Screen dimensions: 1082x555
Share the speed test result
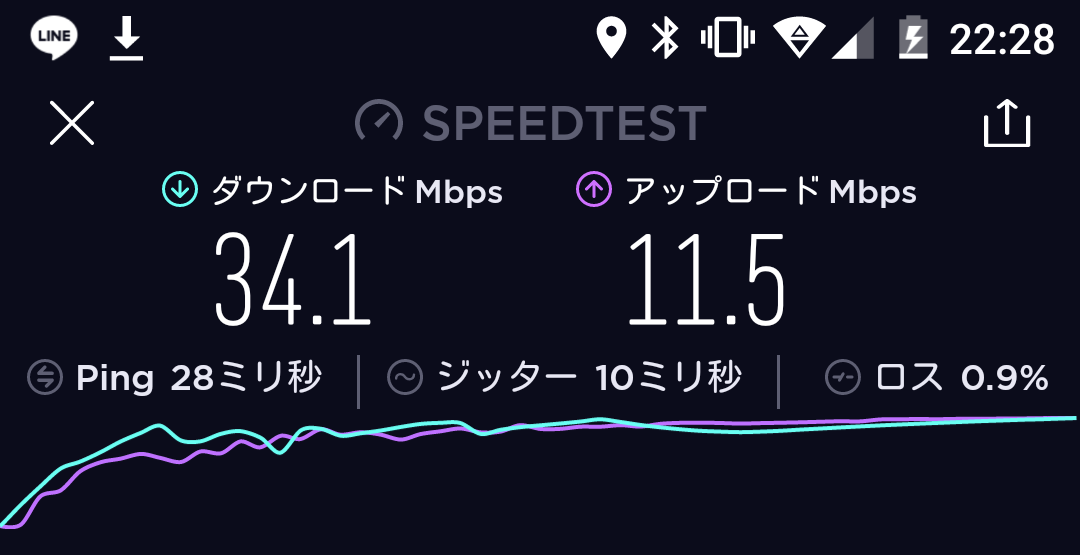click(x=1006, y=124)
